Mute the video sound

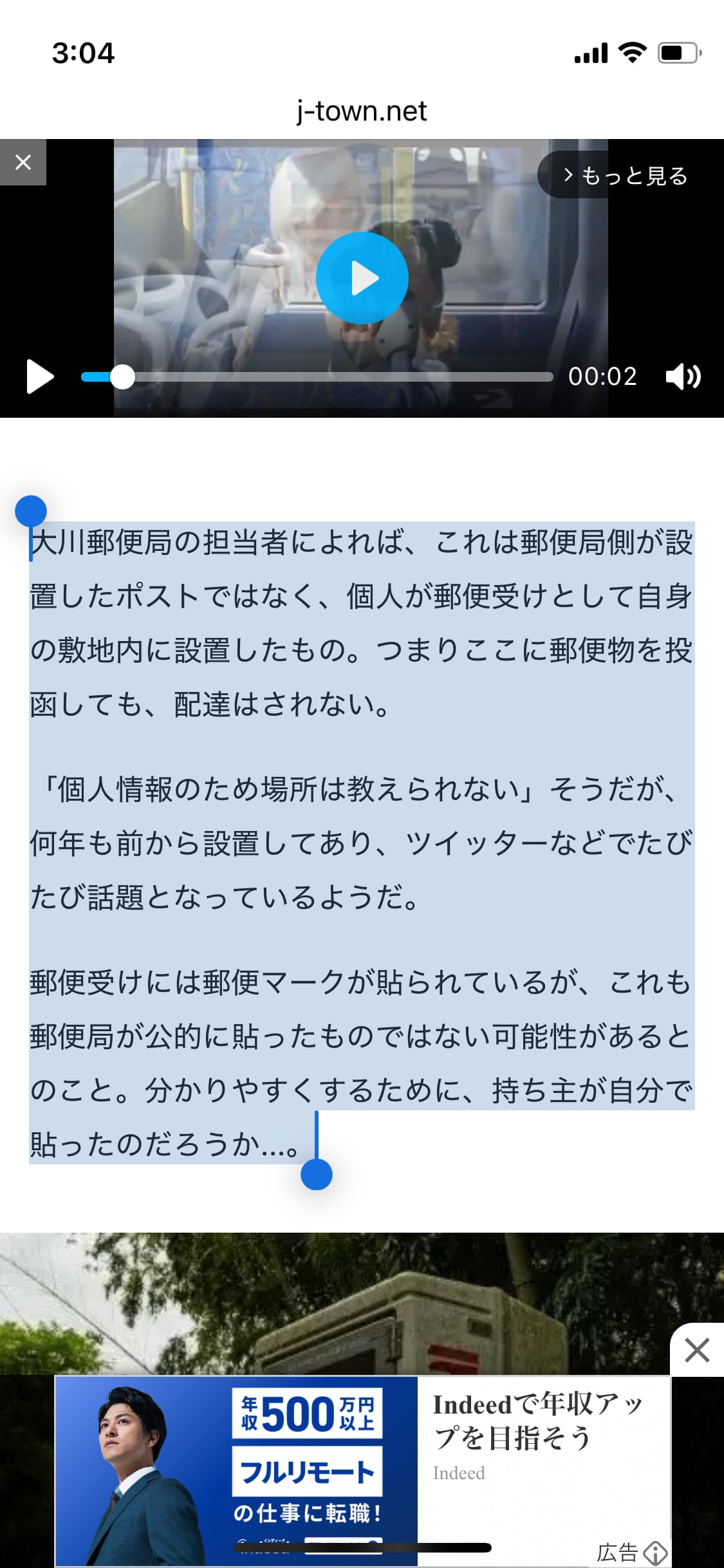(683, 377)
